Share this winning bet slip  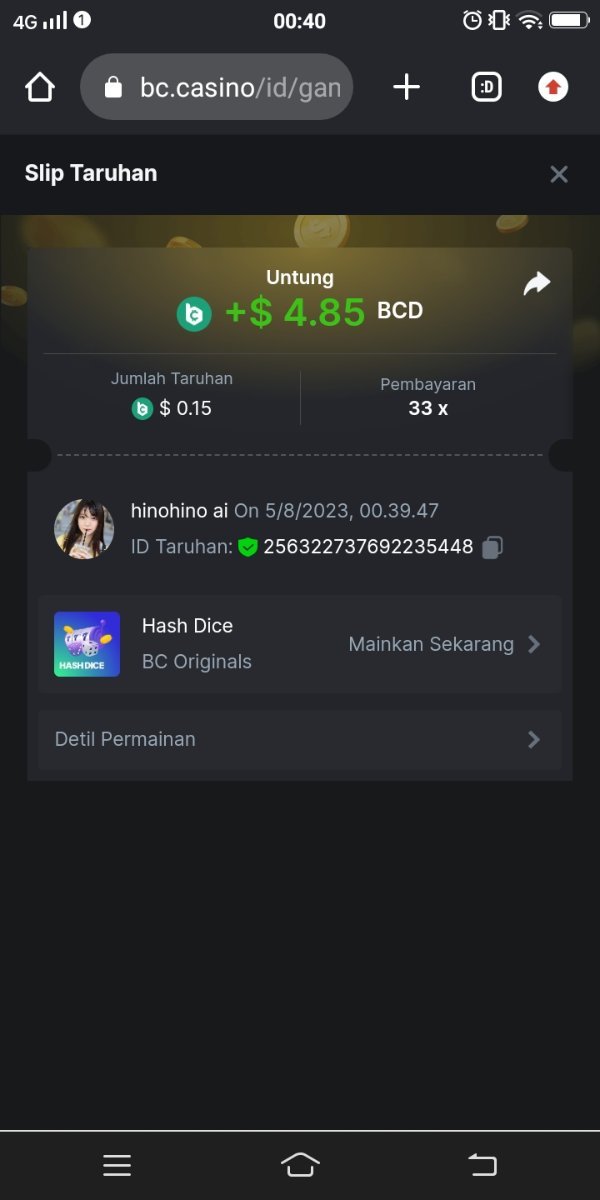pyautogui.click(x=537, y=284)
